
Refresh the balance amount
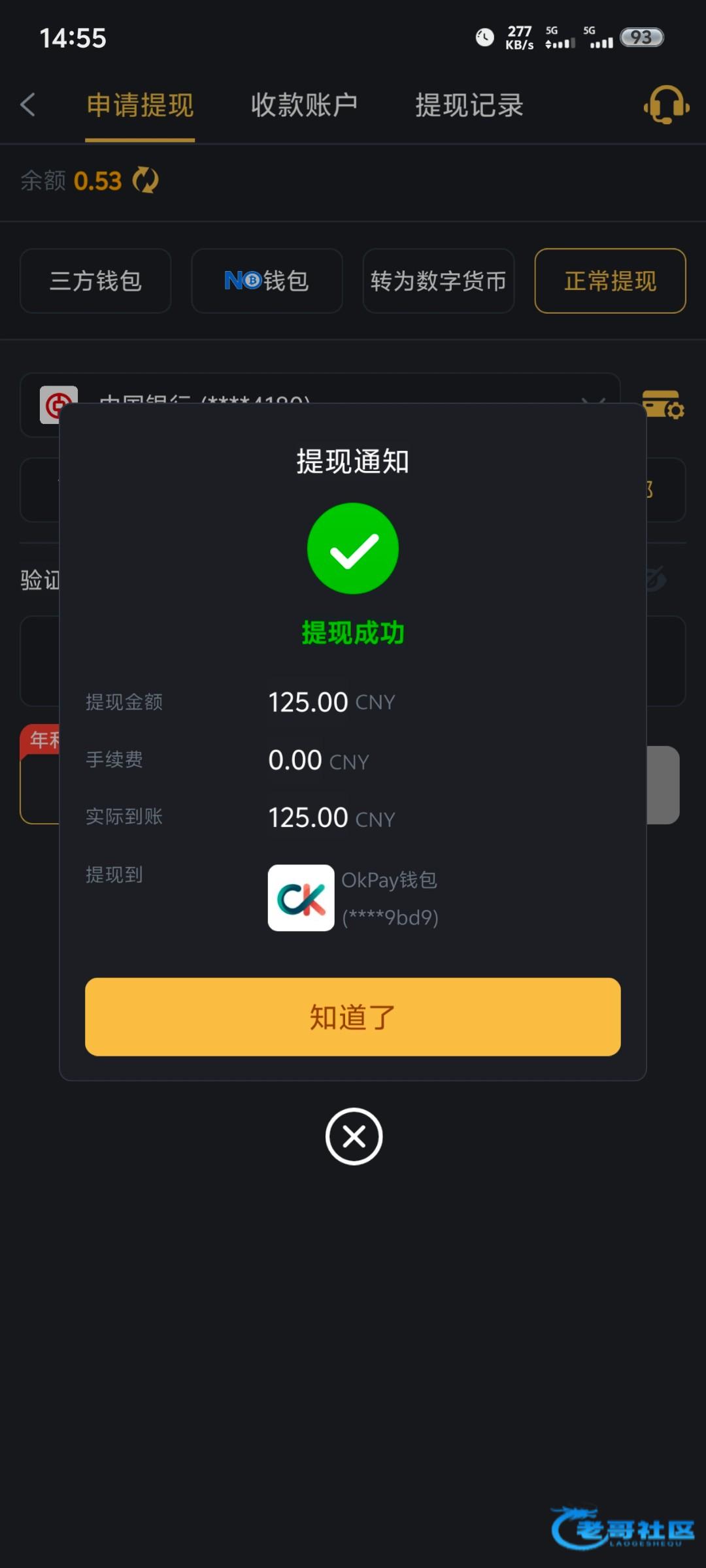tap(145, 180)
